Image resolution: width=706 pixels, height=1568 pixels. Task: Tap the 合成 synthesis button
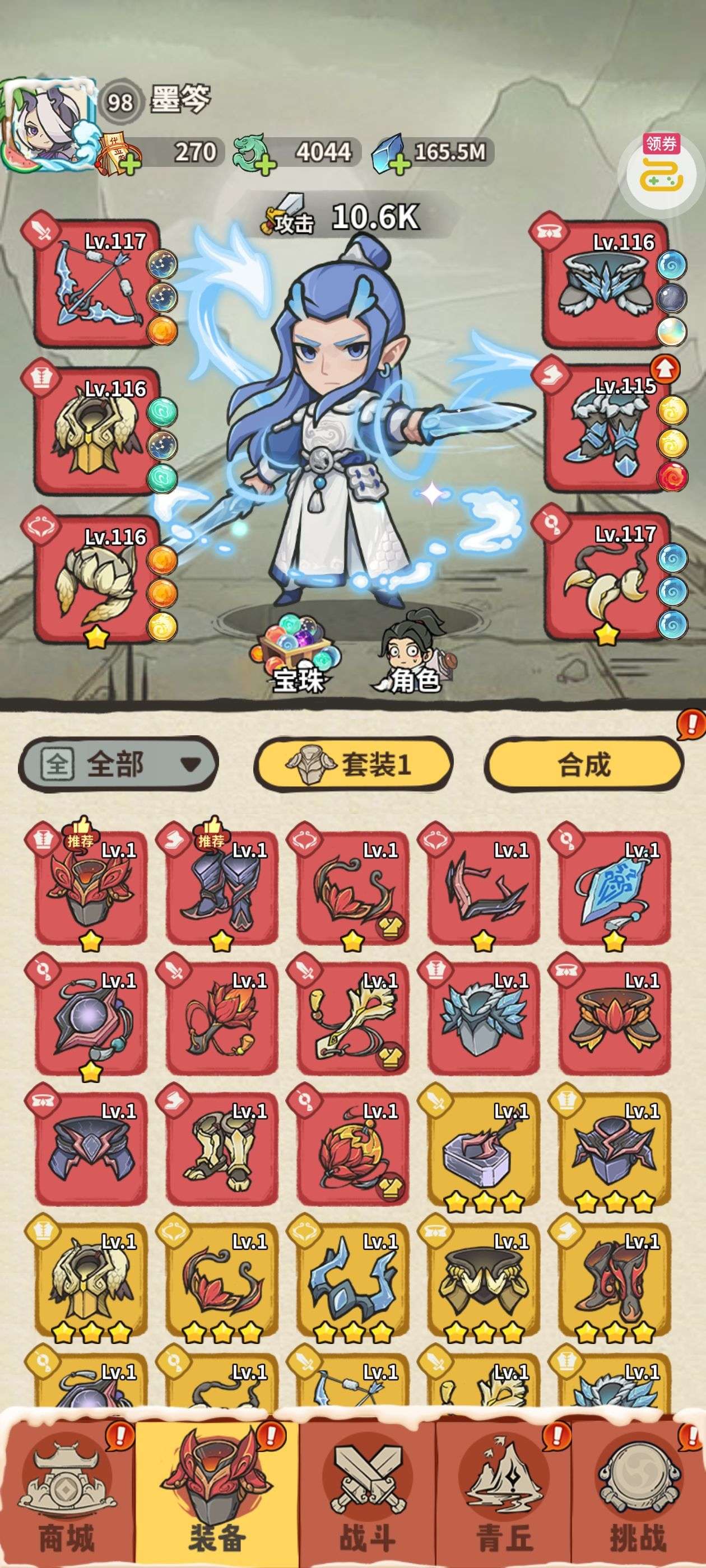(x=583, y=764)
